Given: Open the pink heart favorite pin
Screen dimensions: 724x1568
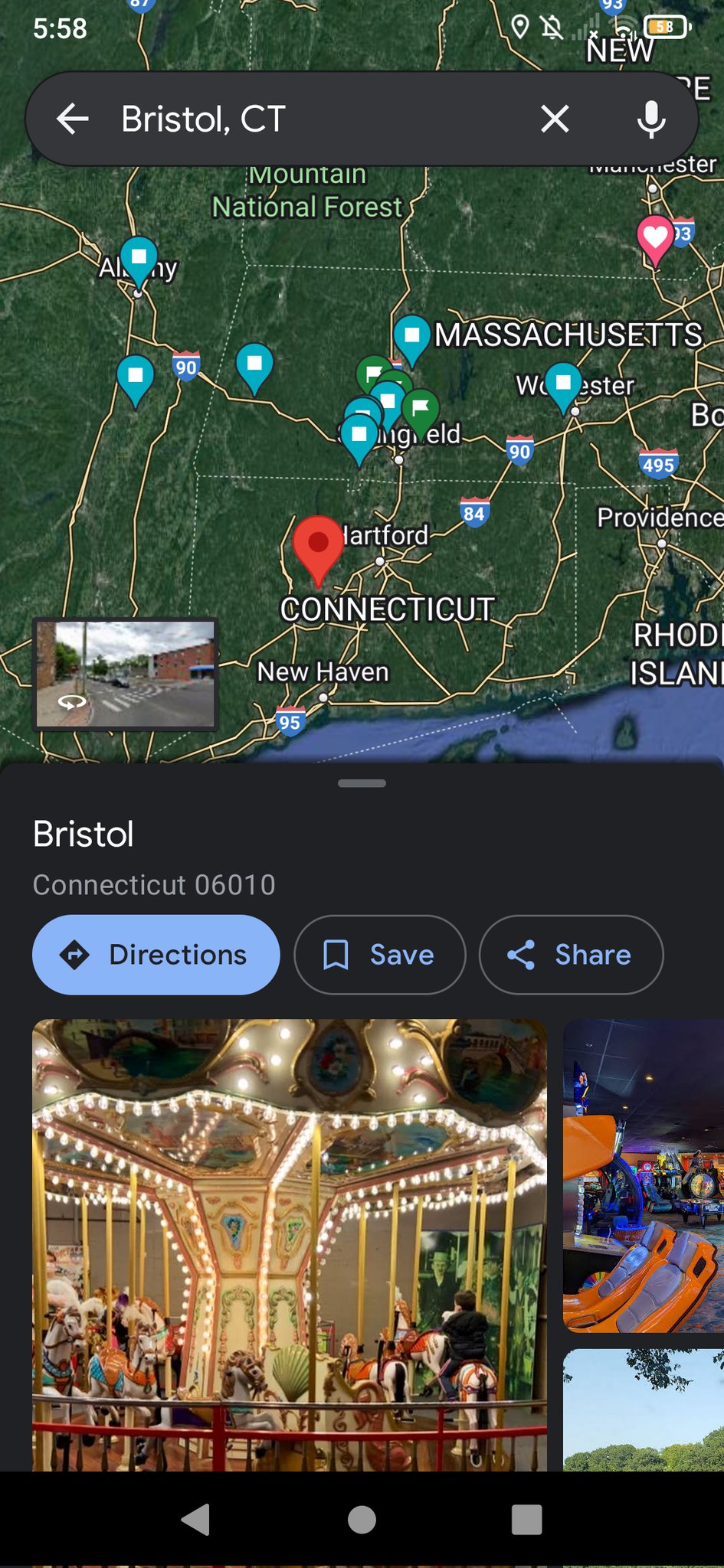Looking at the screenshot, I should pos(655,237).
